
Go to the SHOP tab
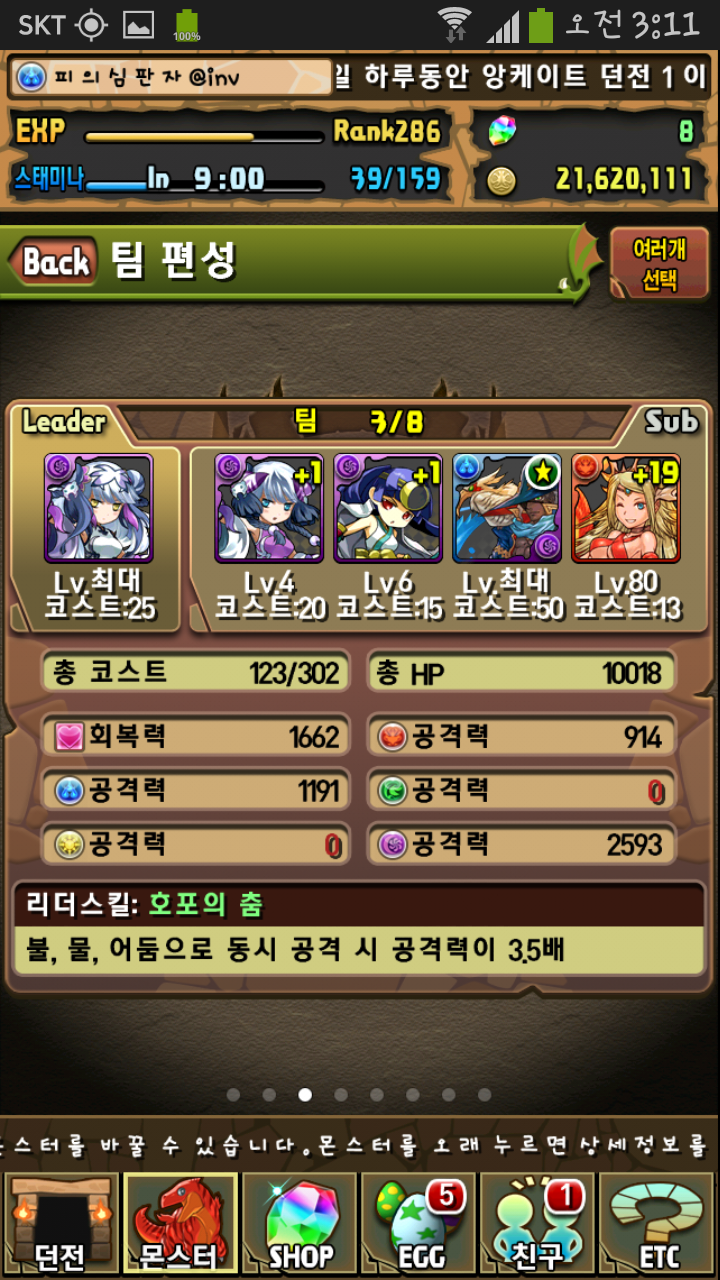pos(300,1224)
